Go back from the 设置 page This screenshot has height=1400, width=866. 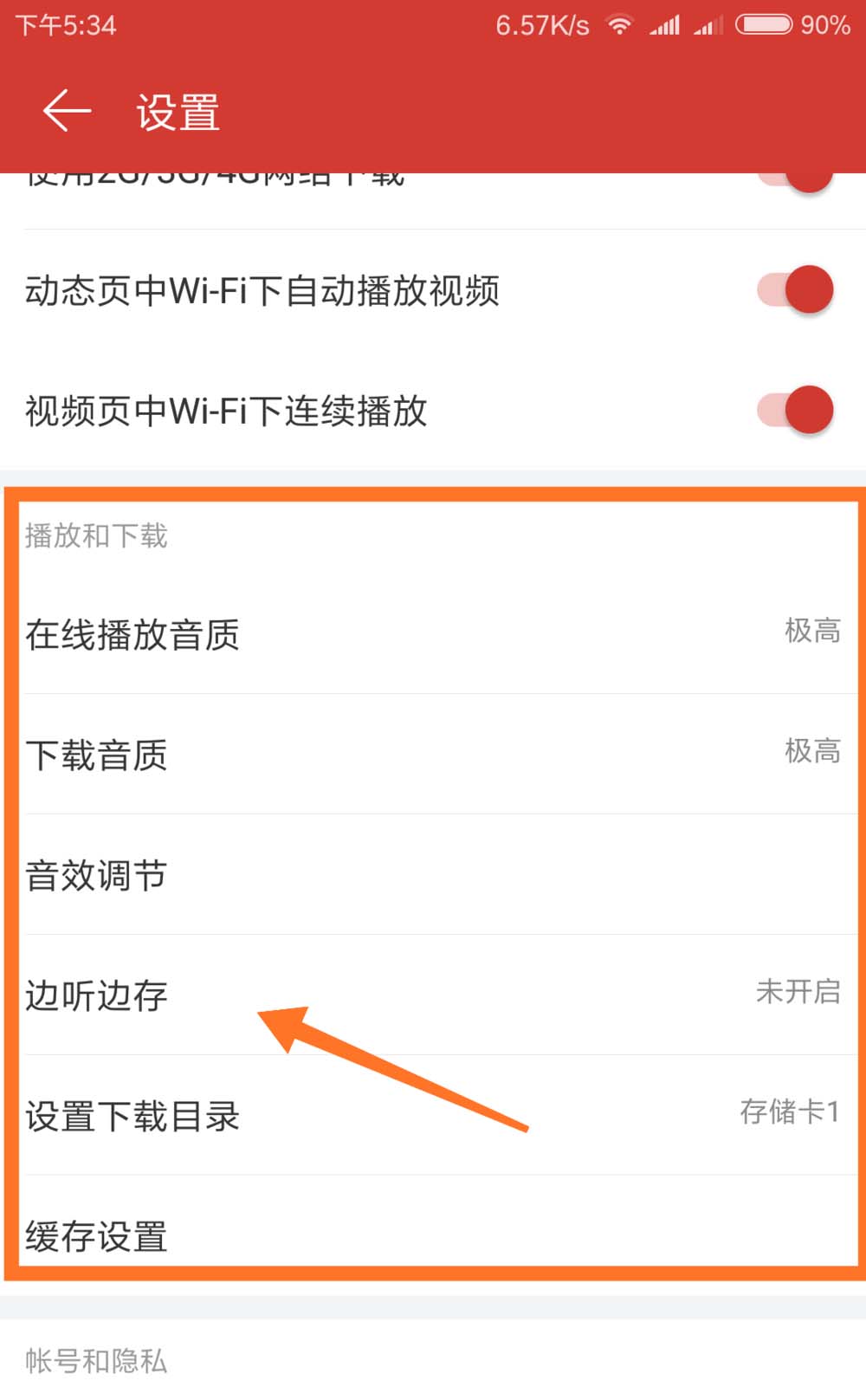click(x=67, y=112)
